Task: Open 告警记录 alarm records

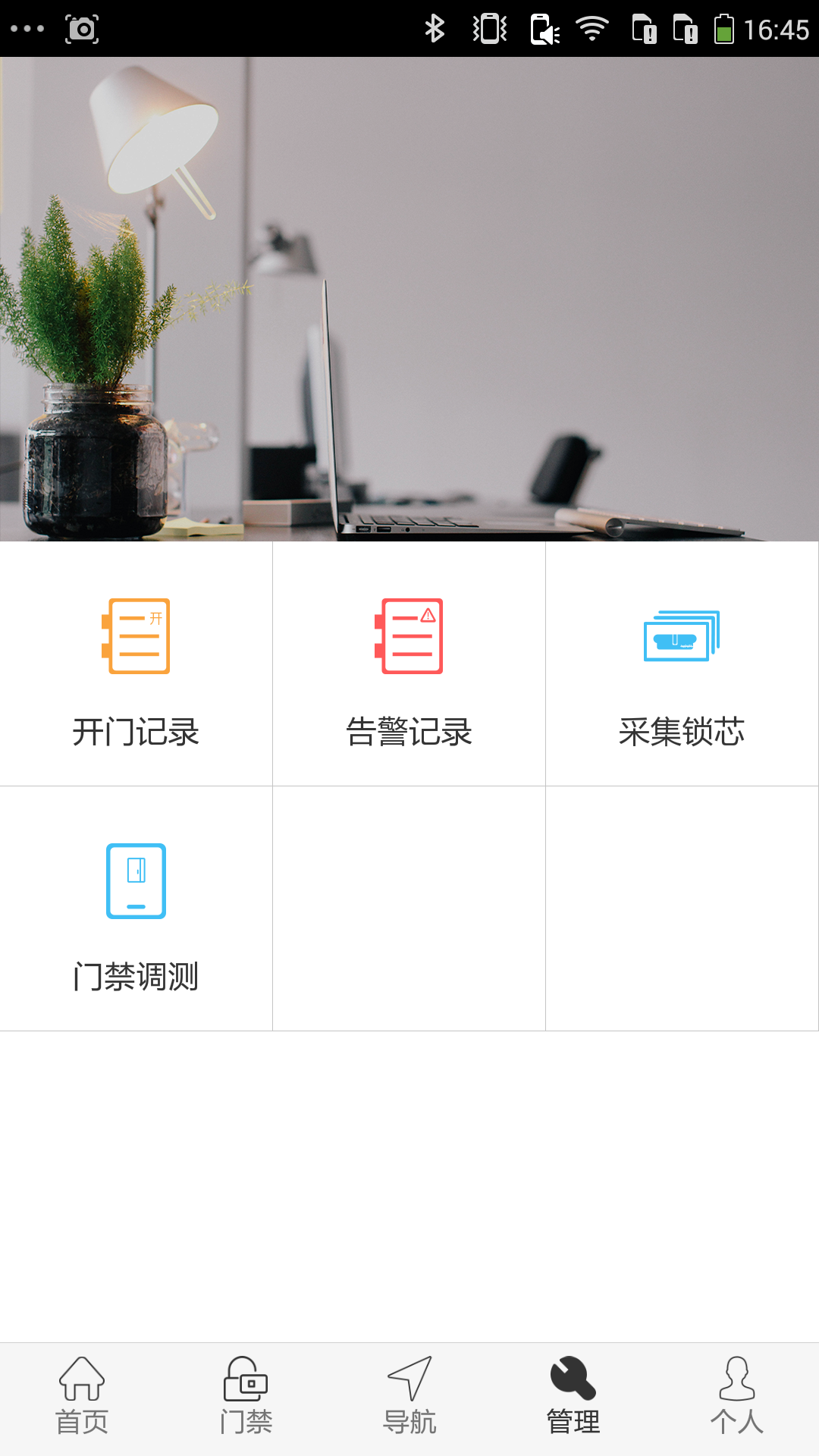Action: [409, 664]
